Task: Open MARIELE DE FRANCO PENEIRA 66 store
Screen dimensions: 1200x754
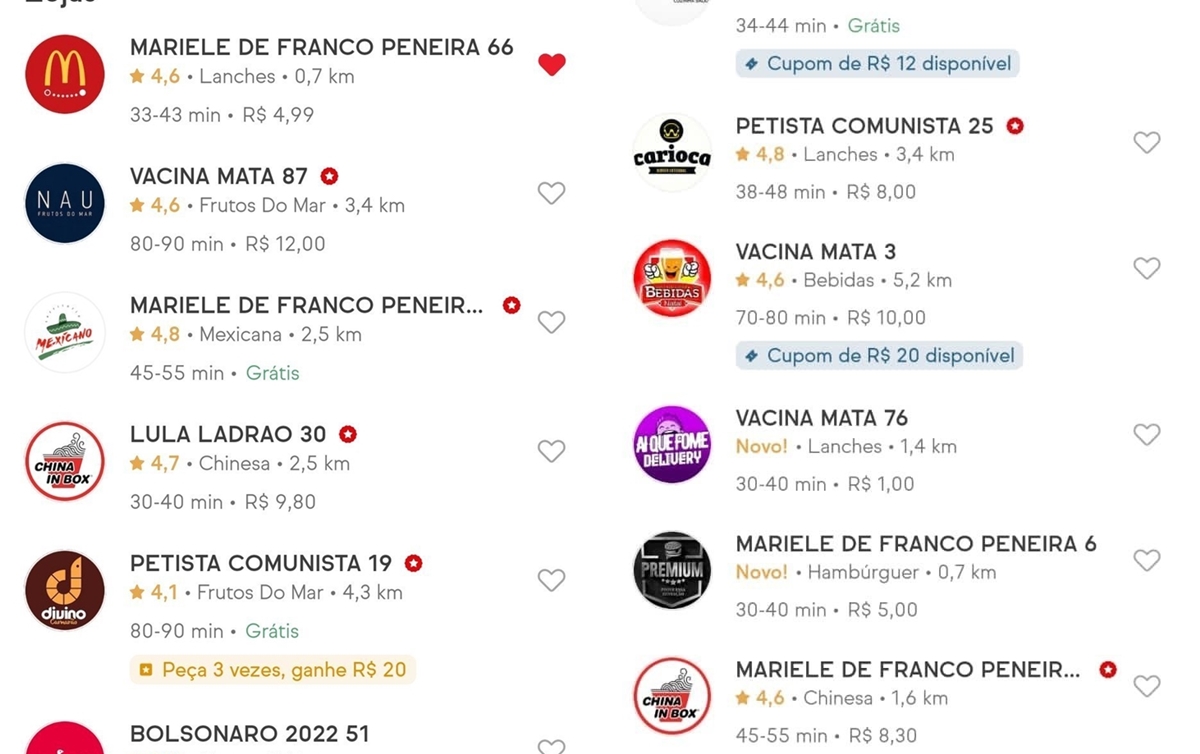Action: click(321, 48)
